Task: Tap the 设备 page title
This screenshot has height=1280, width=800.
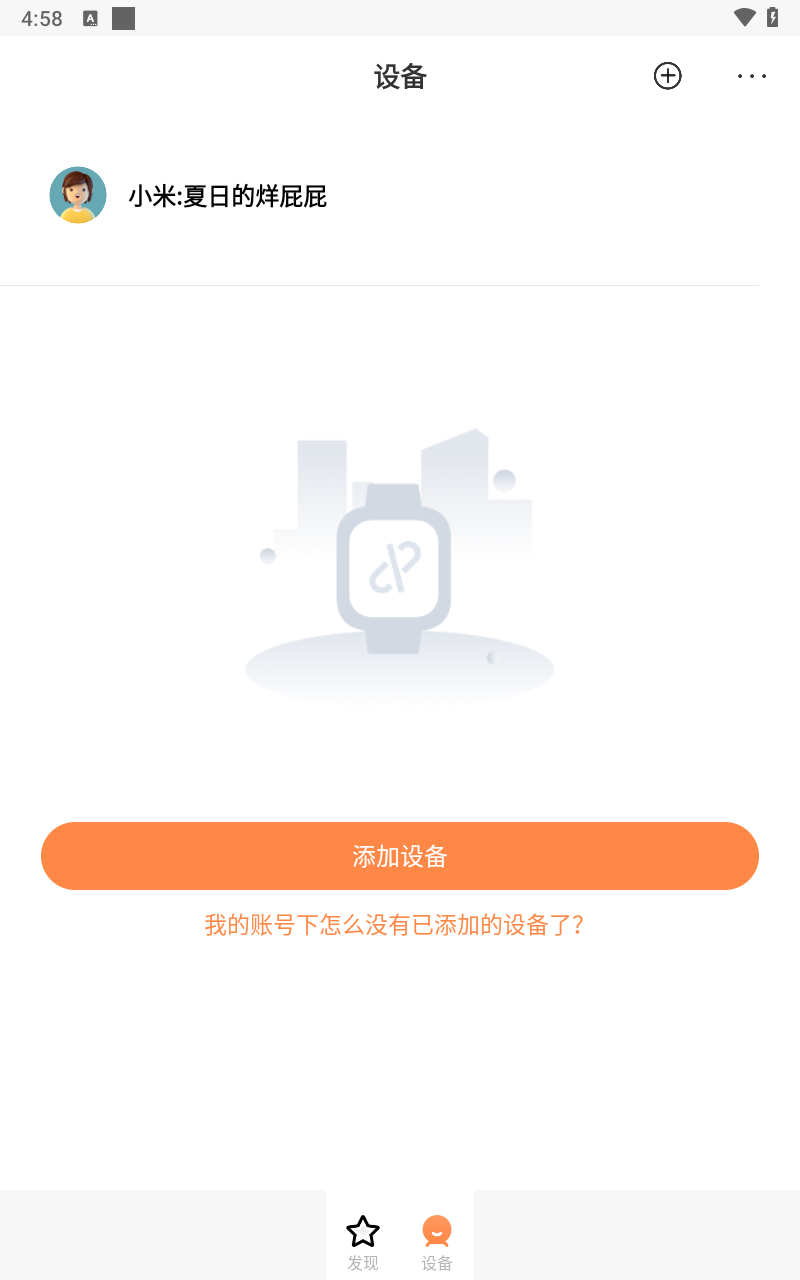Action: click(x=399, y=76)
